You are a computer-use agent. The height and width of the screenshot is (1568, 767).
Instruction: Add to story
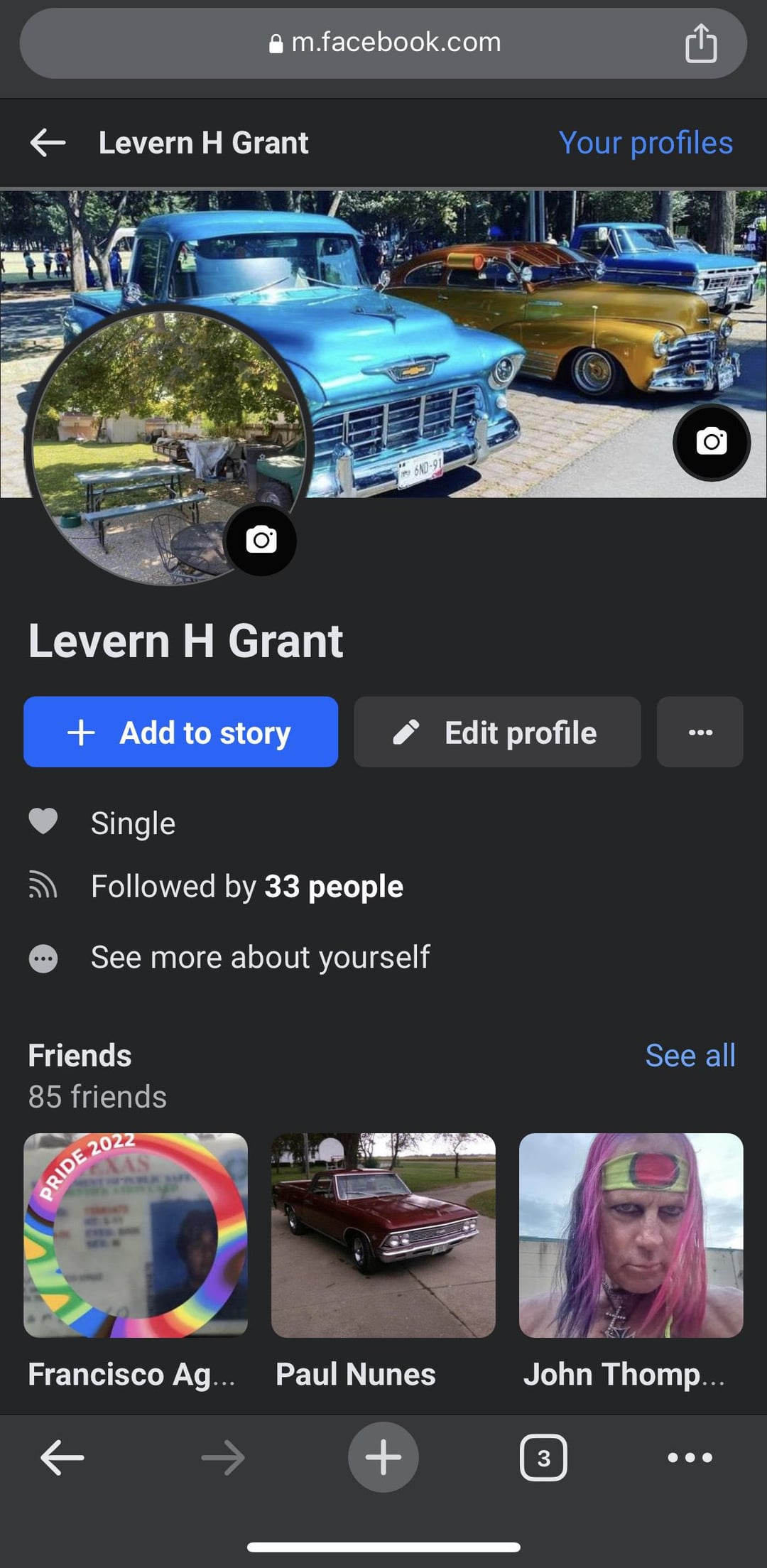pyautogui.click(x=180, y=732)
